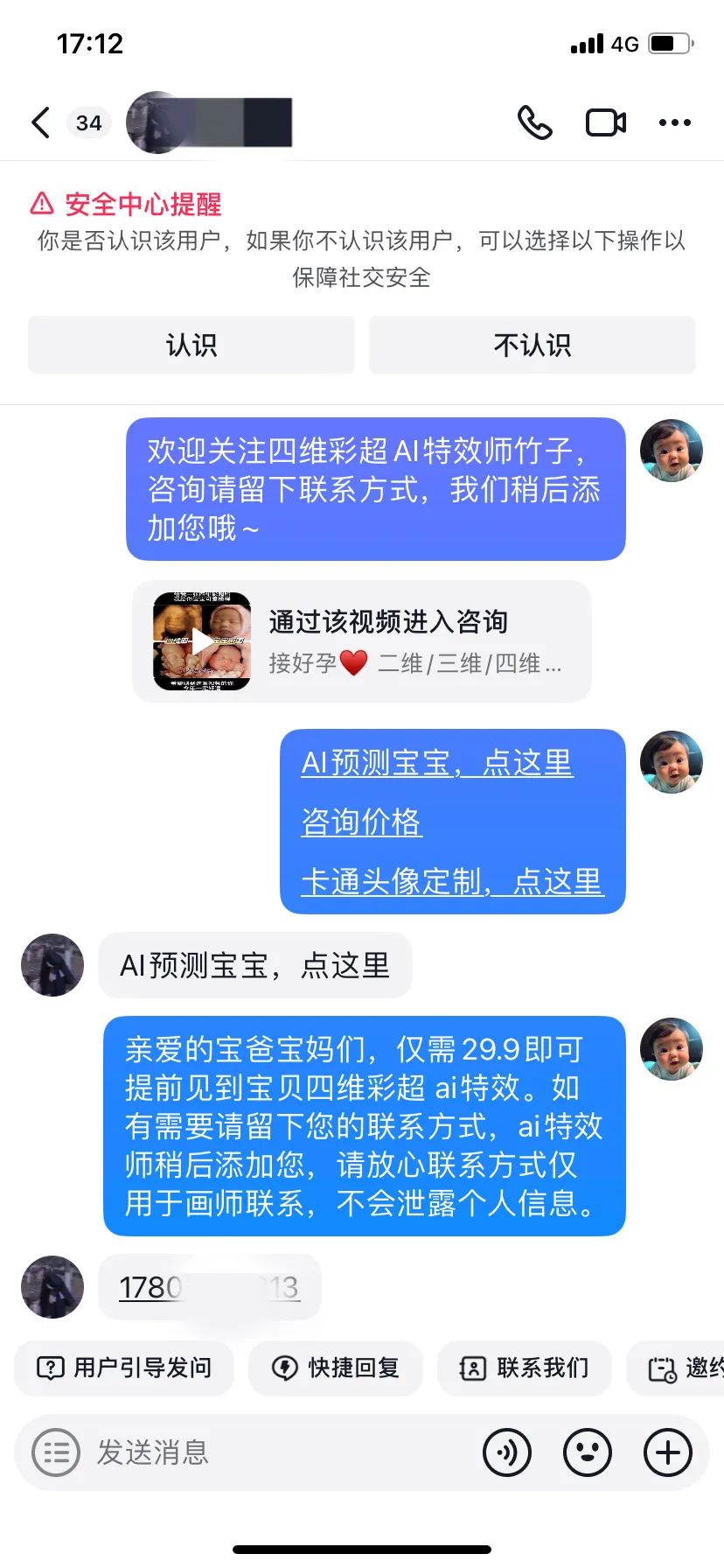Select 不认识 in the safety reminder
The width and height of the screenshot is (724, 1568).
[x=532, y=345]
